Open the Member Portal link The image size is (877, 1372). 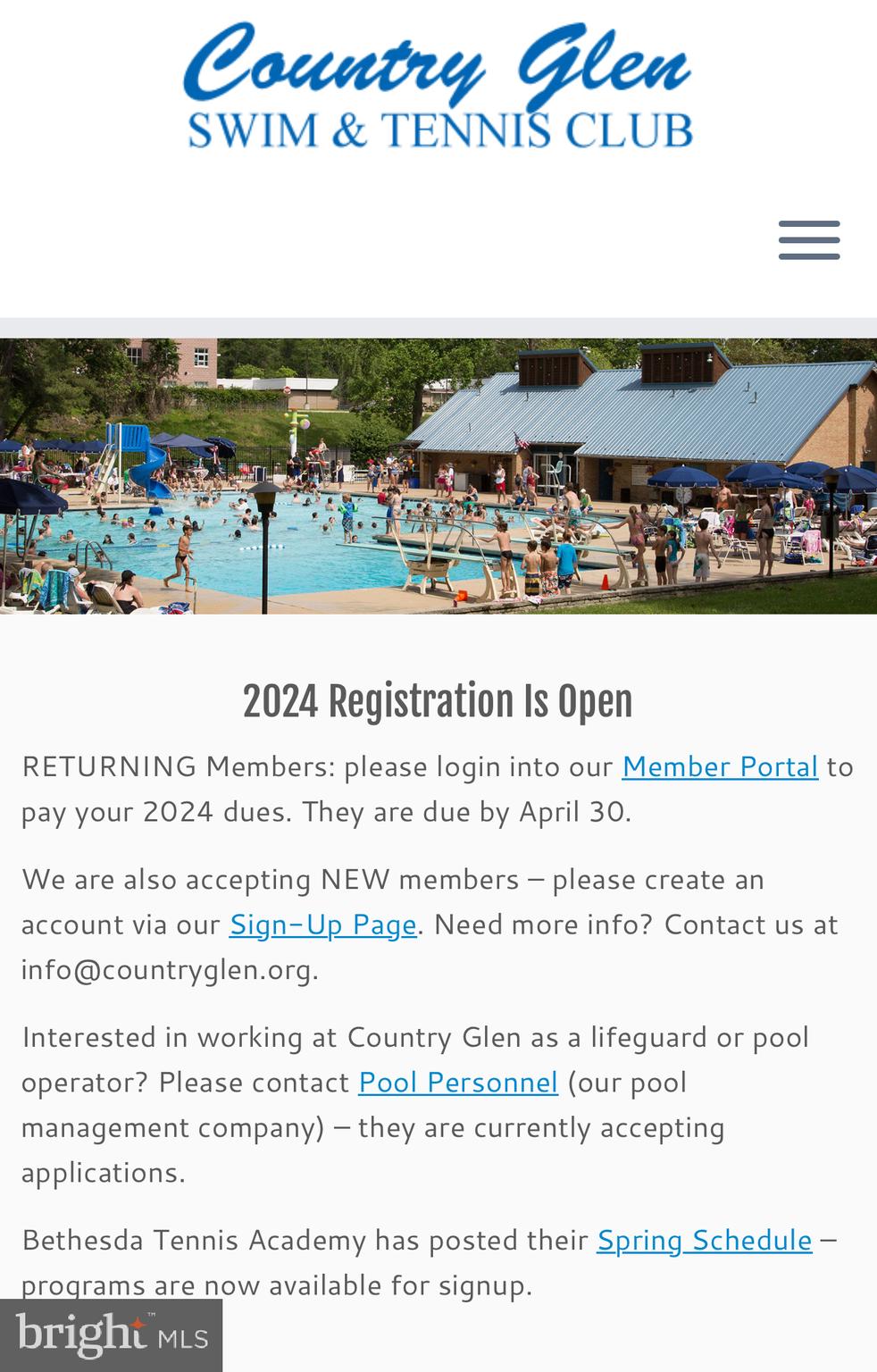point(719,766)
